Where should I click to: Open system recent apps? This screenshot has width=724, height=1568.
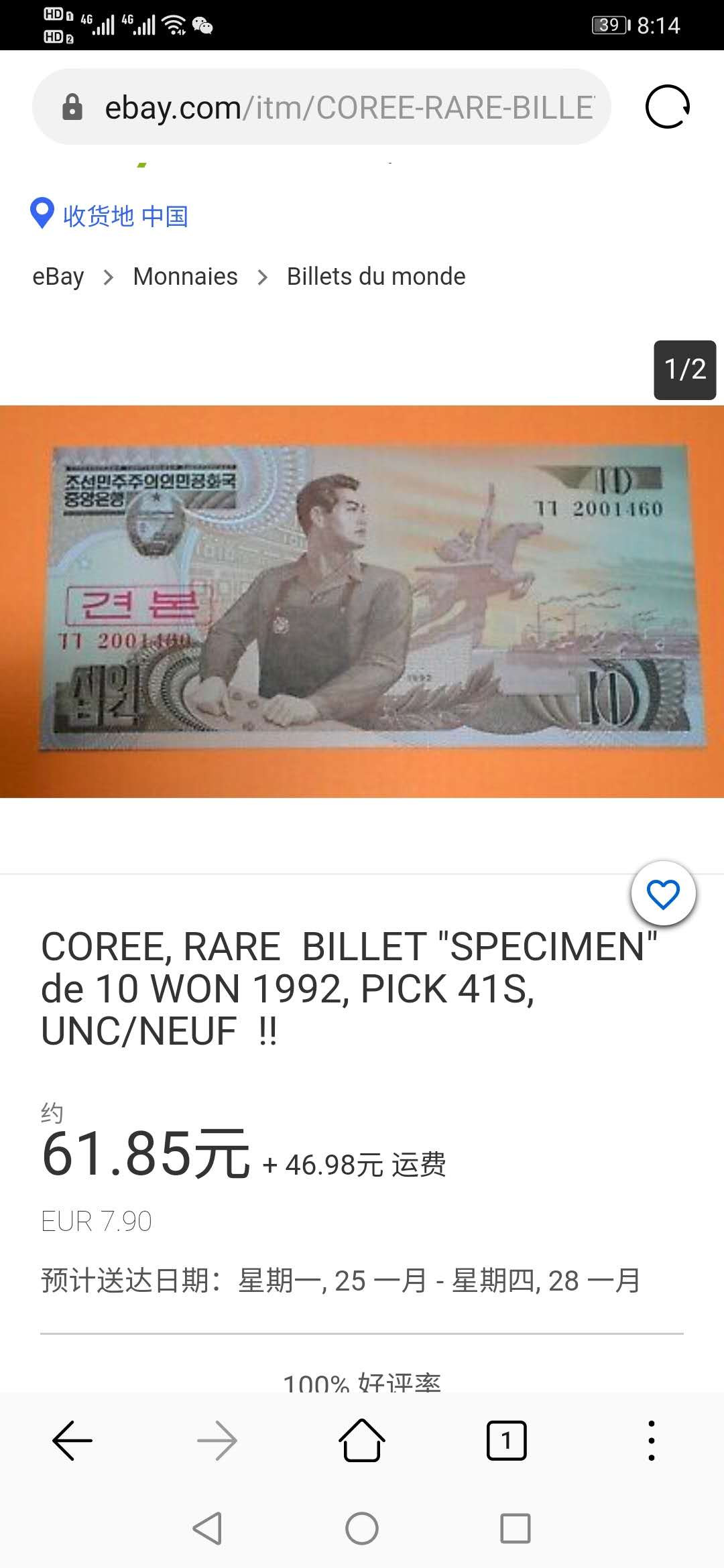516,1529
